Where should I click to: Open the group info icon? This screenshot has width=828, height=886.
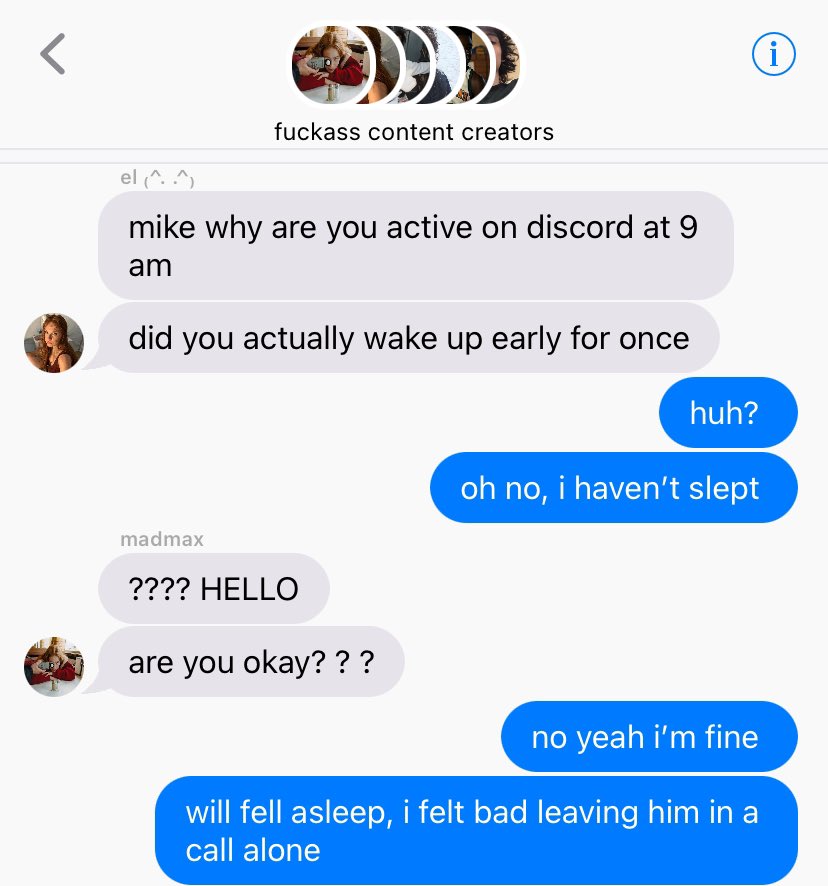pyautogui.click(x=773, y=55)
